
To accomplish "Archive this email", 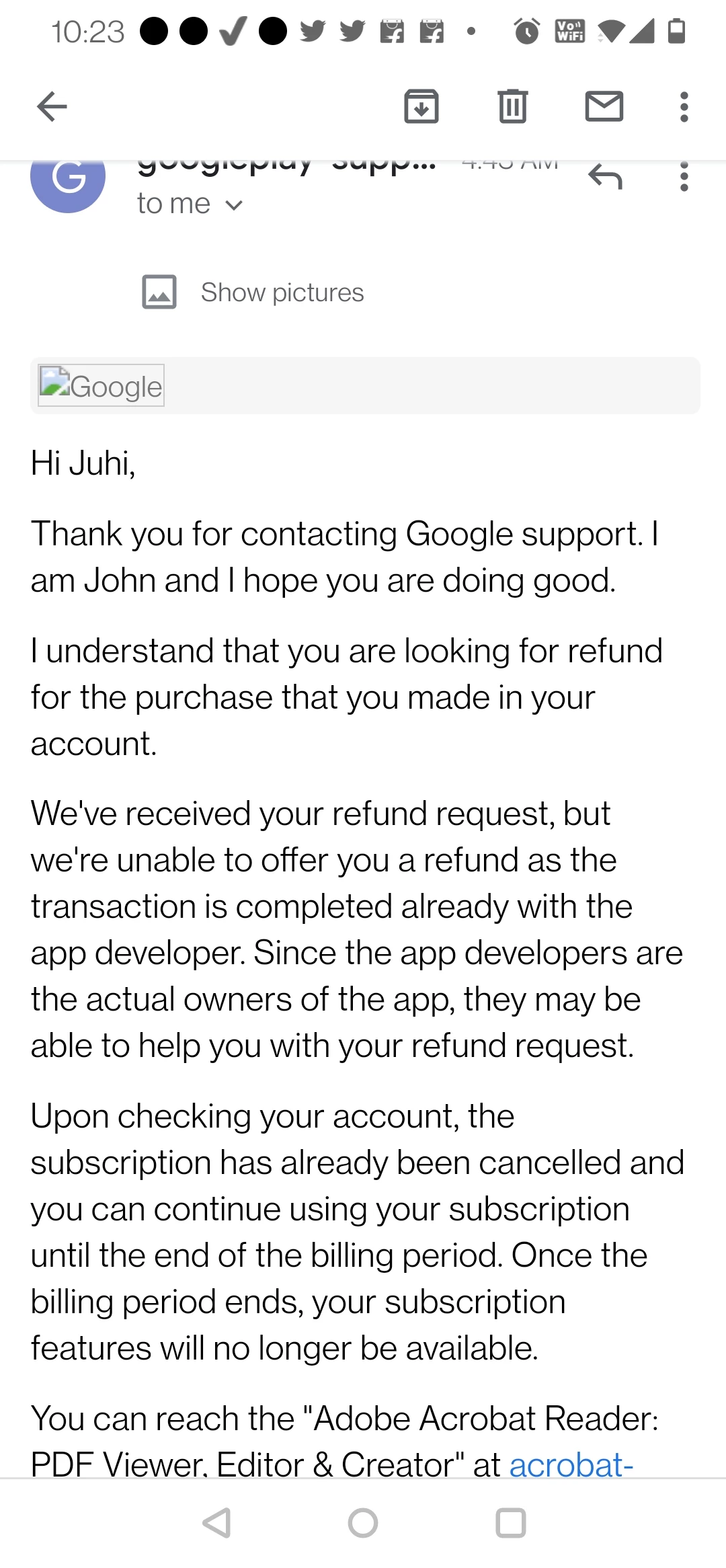I will 421,106.
